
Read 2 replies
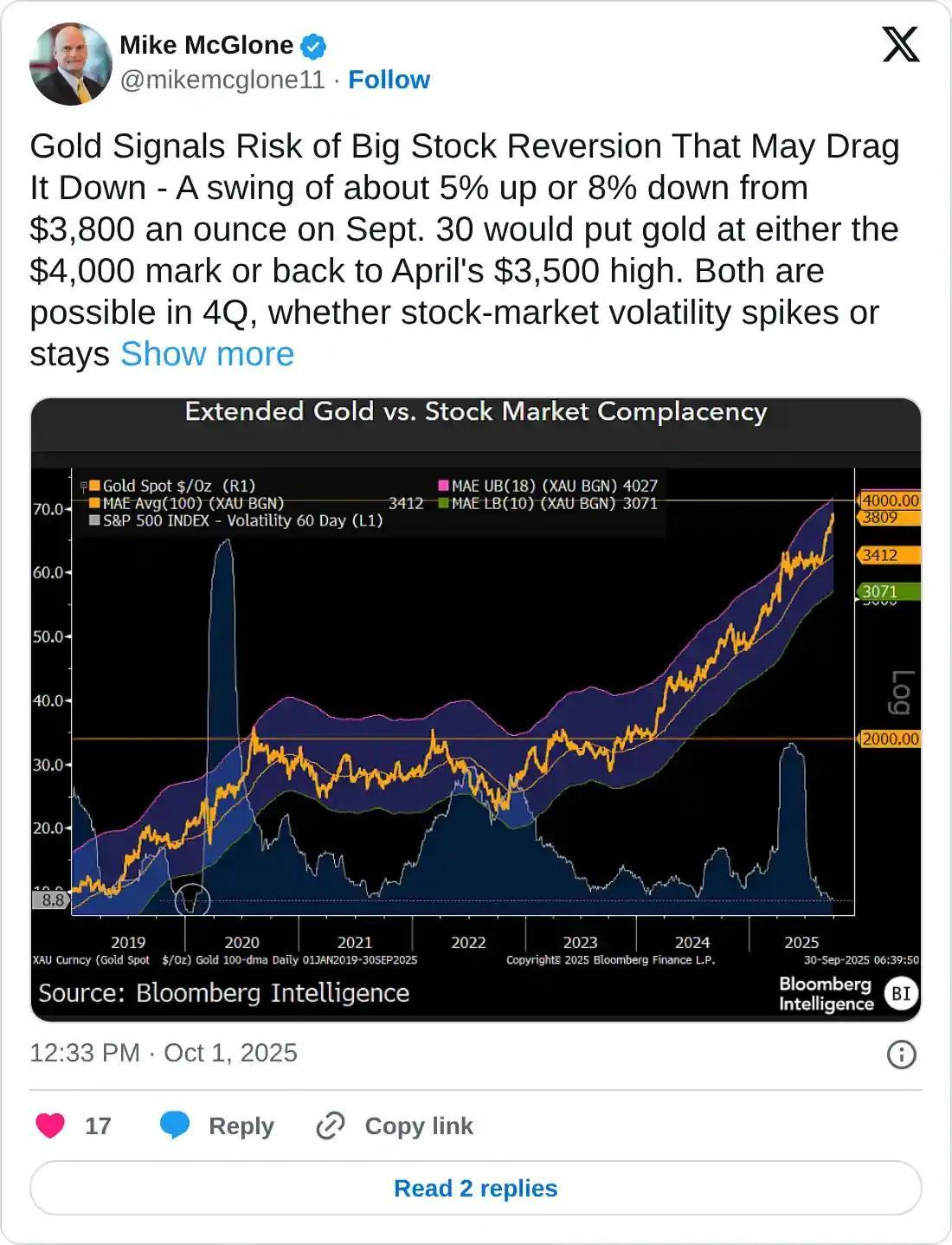[x=475, y=1188]
